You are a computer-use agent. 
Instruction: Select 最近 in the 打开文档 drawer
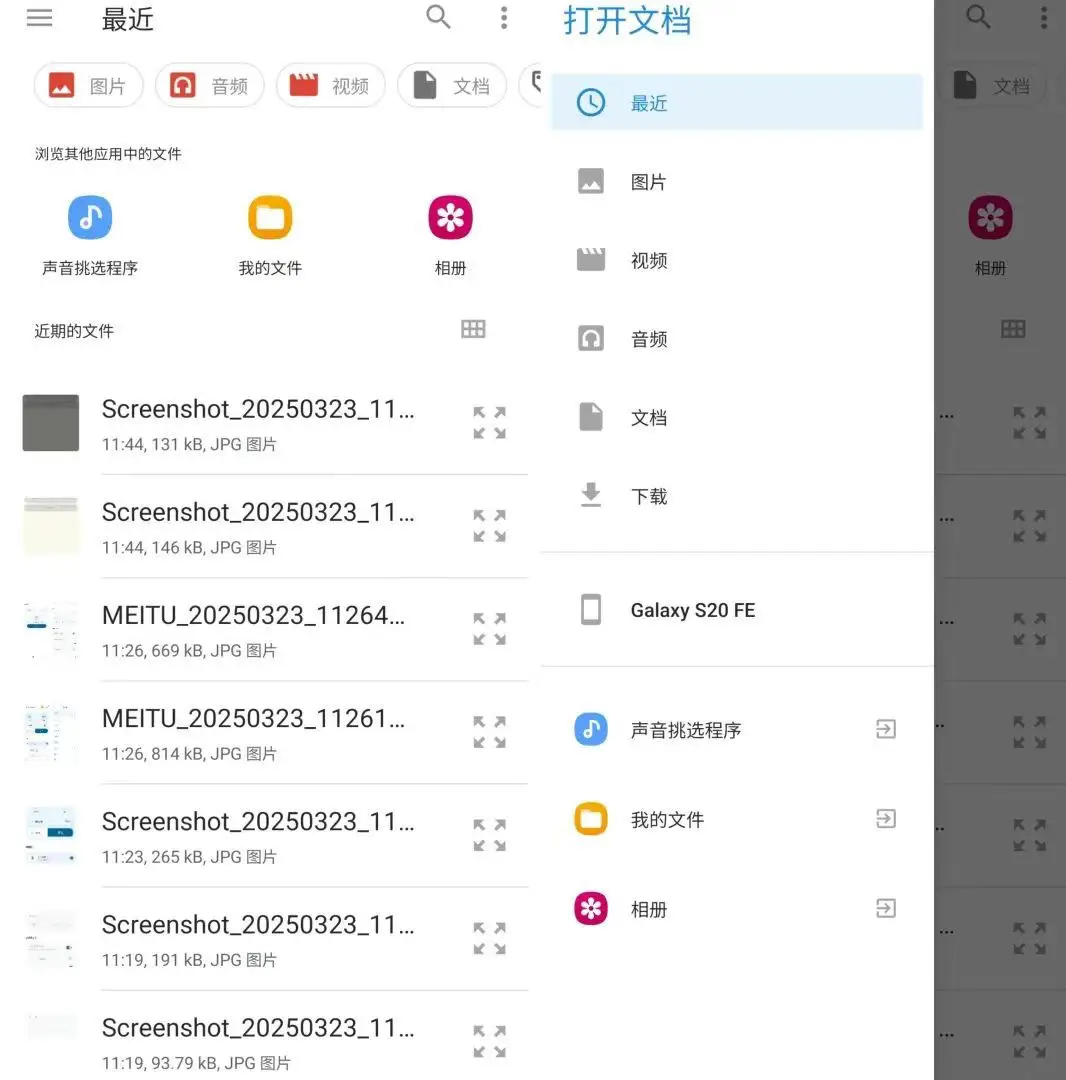point(736,102)
